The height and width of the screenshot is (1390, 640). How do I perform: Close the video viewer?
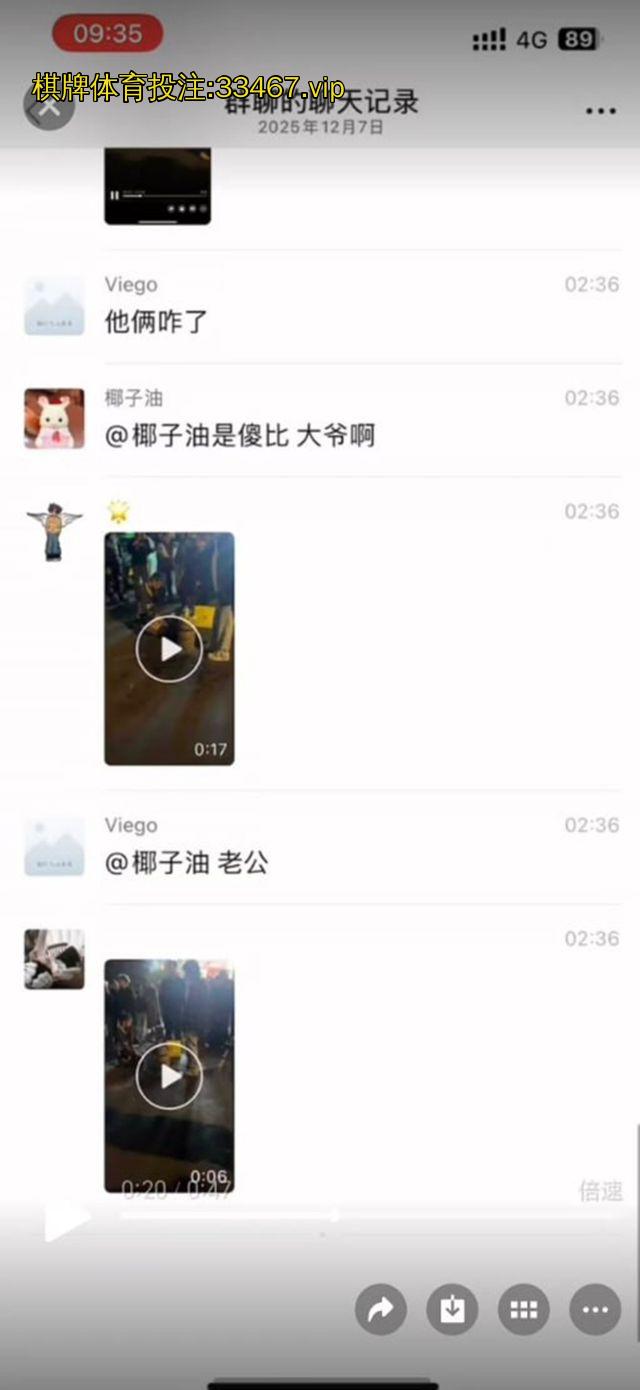pos(48,107)
